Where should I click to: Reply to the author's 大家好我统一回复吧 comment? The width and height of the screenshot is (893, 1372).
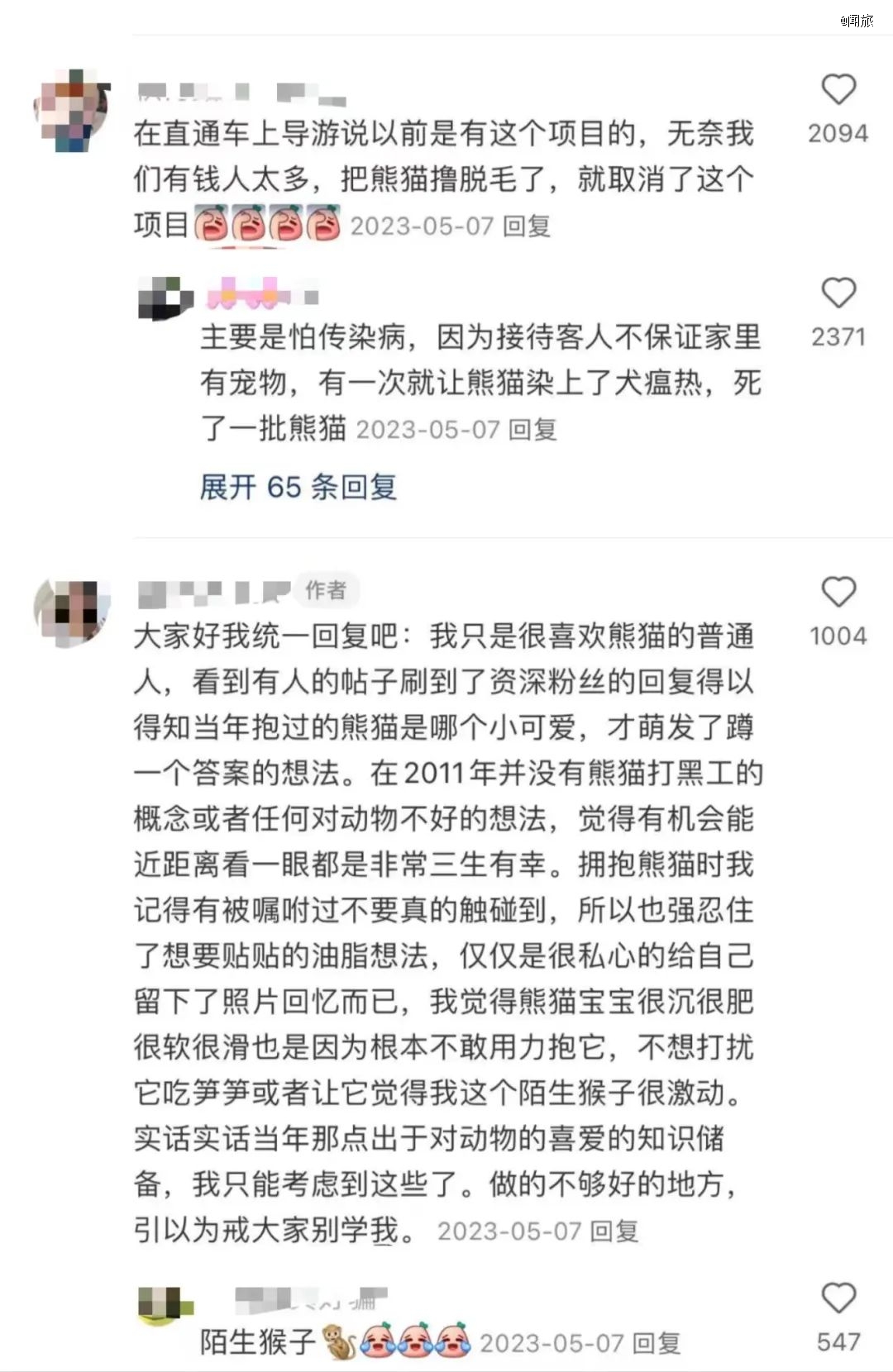(x=614, y=1231)
